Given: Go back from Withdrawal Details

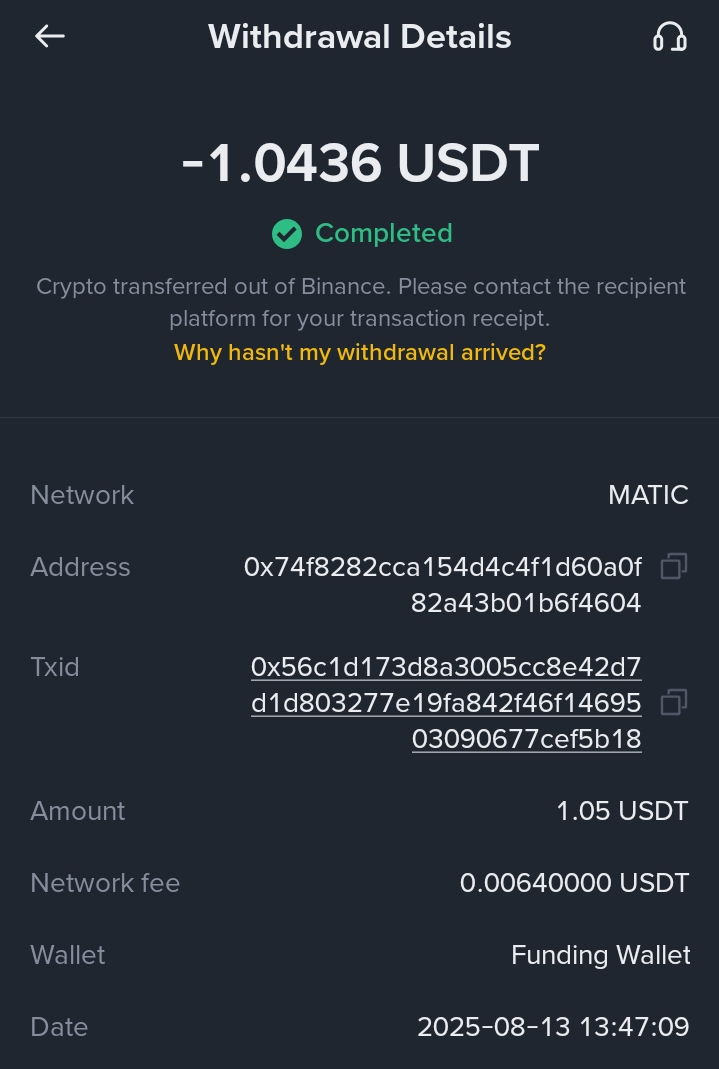Looking at the screenshot, I should [49, 37].
